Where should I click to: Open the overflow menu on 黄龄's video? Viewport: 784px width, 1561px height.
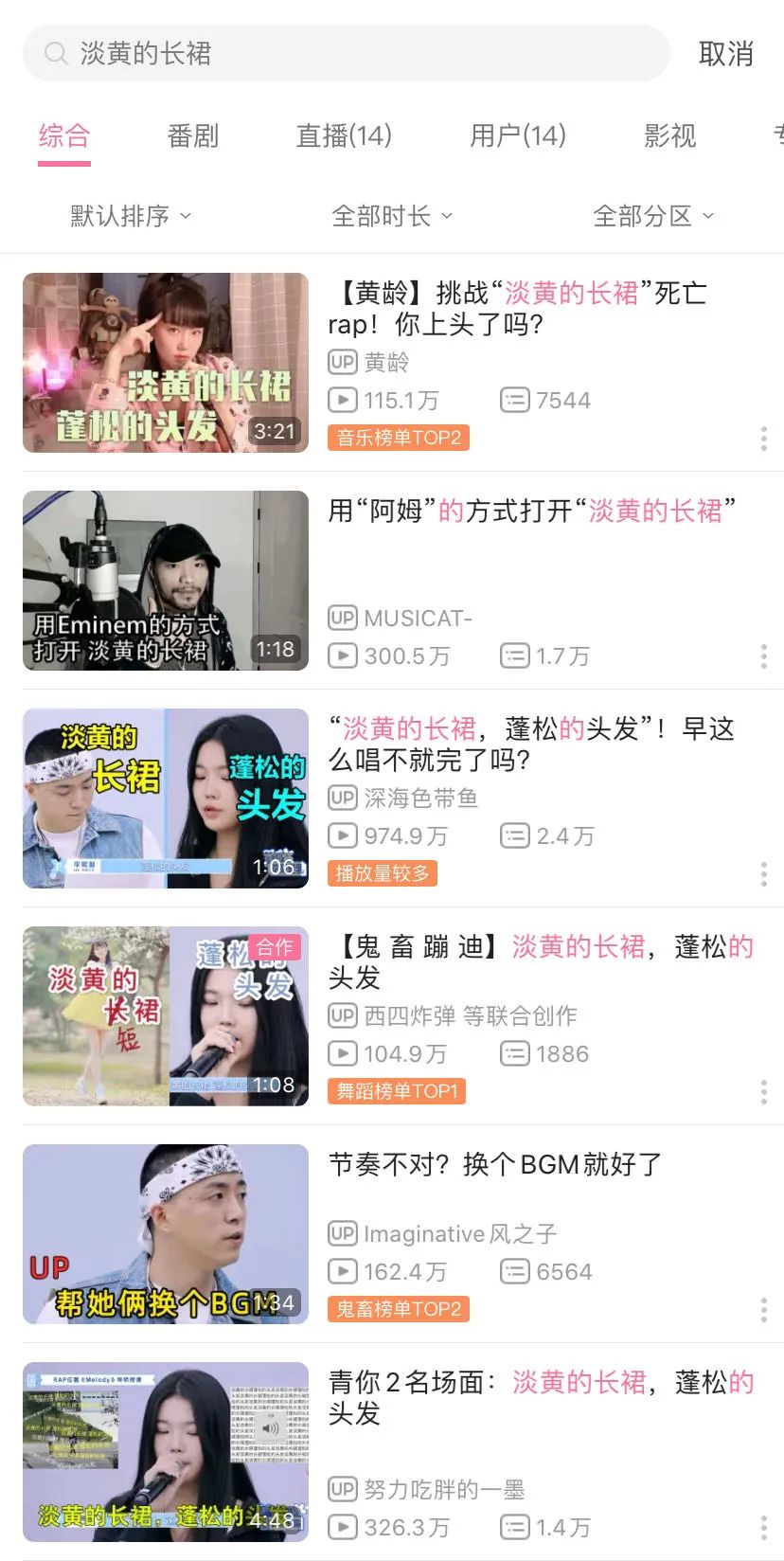pos(763,438)
